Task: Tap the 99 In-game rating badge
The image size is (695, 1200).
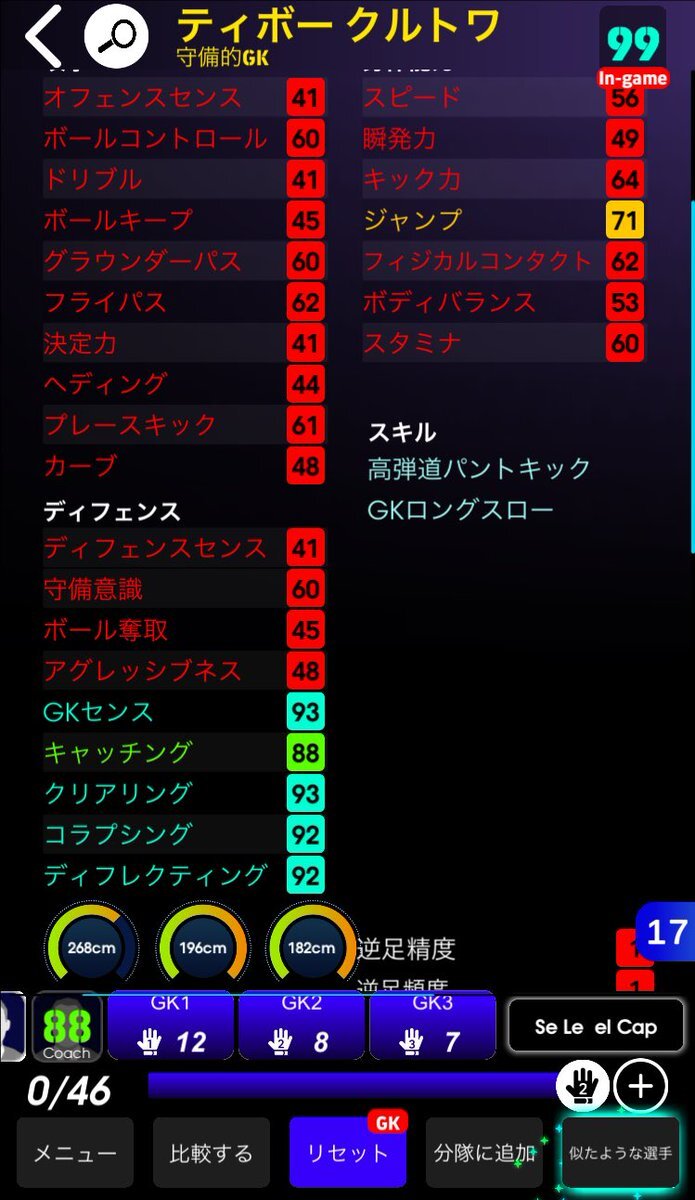Action: [633, 48]
